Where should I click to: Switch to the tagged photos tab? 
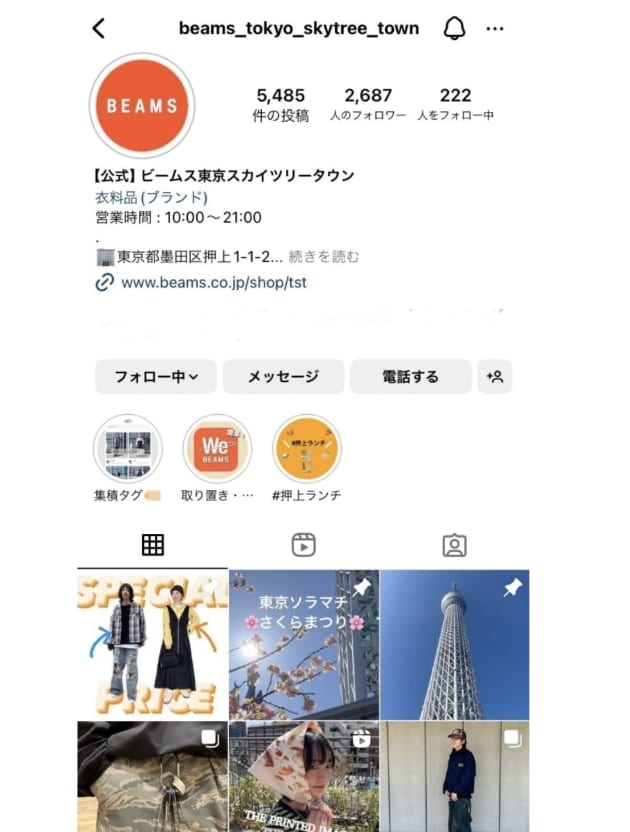pyautogui.click(x=454, y=545)
